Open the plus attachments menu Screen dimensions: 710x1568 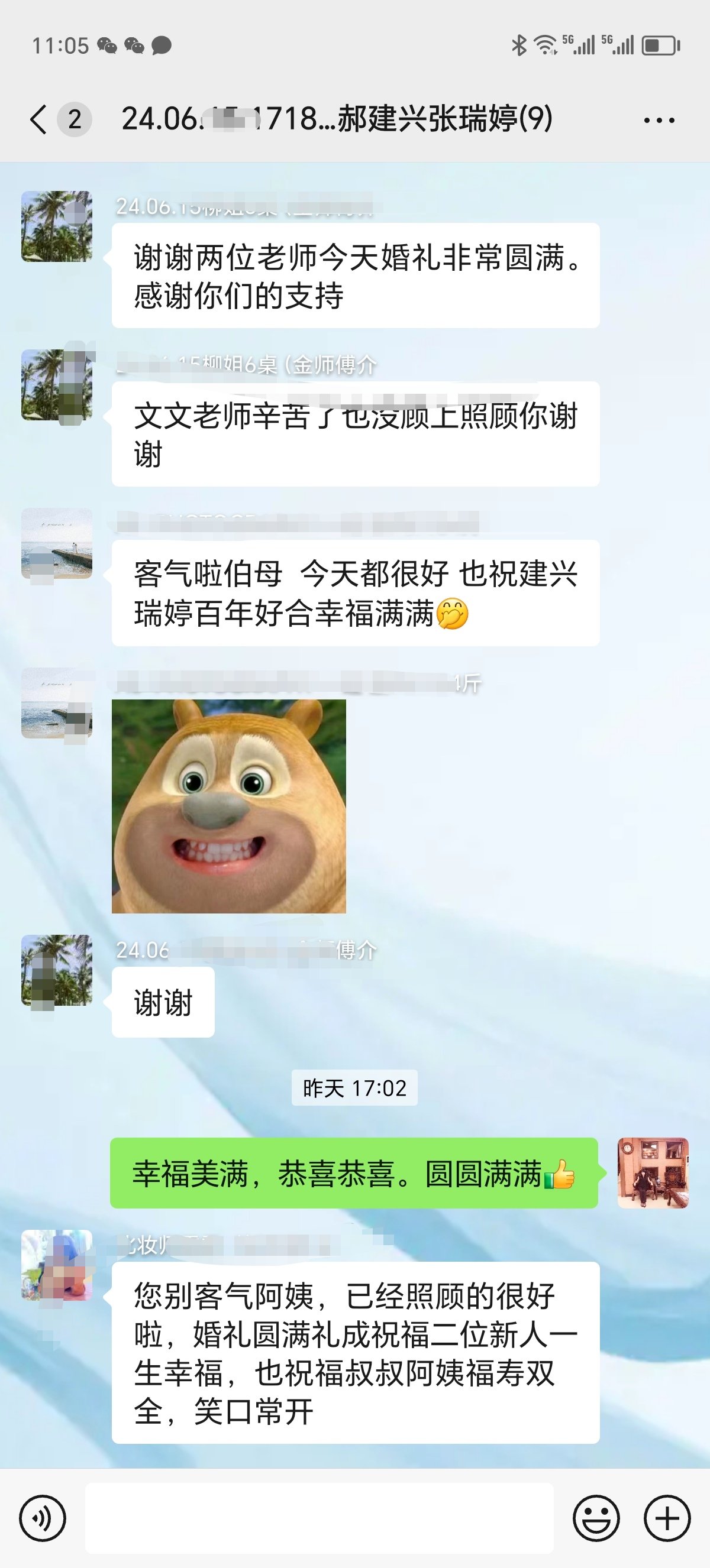point(667,1518)
